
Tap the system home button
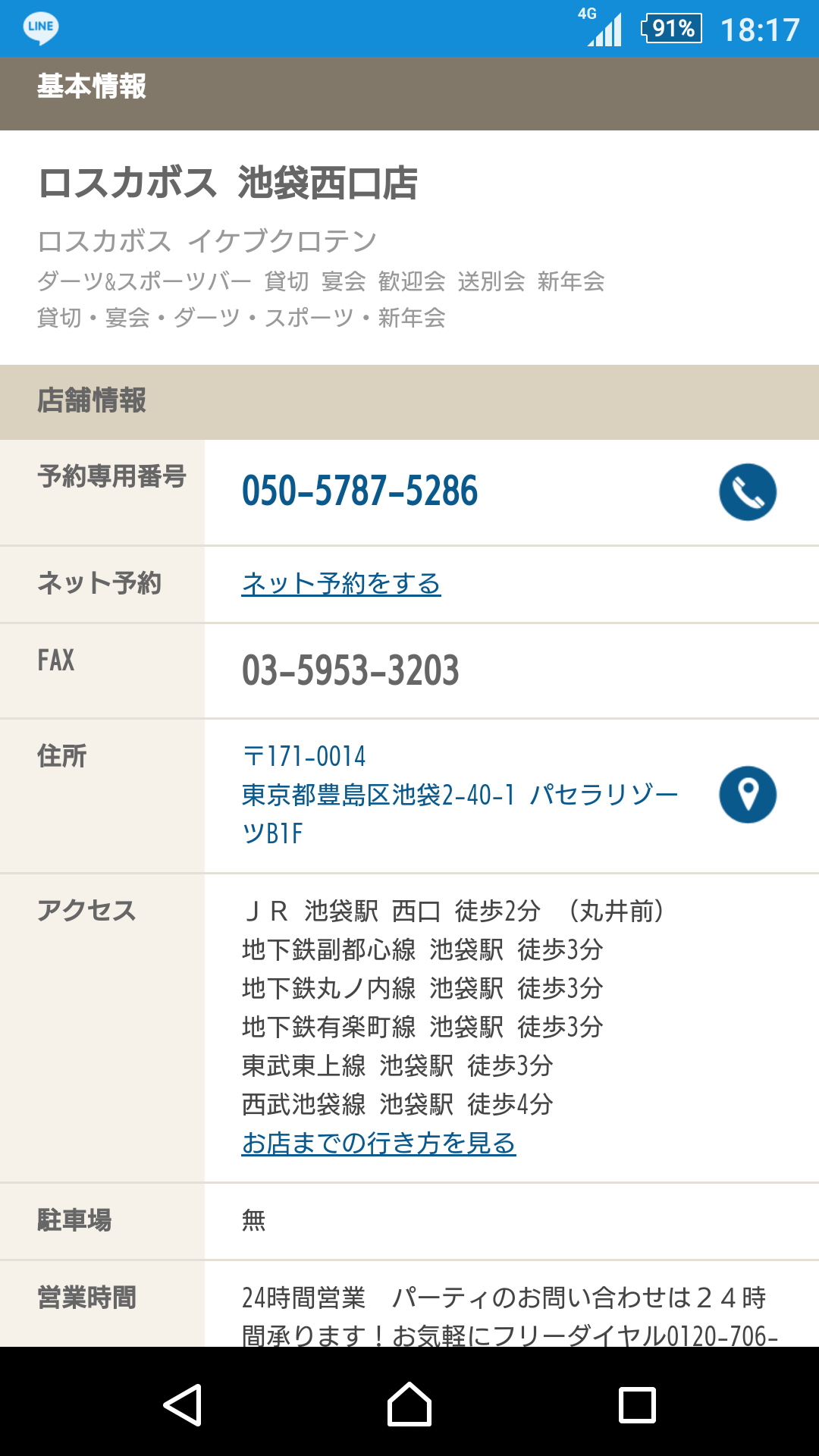(409, 1404)
